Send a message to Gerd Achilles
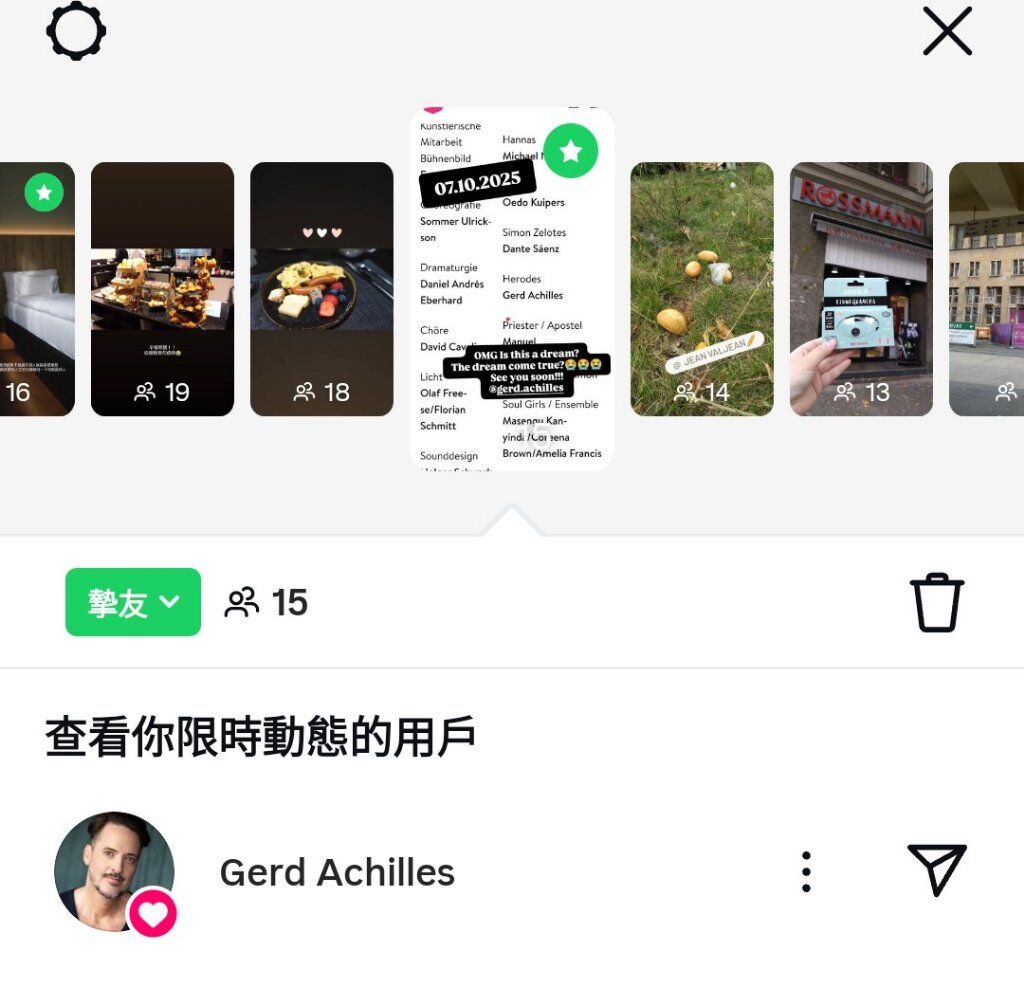This screenshot has width=1024, height=984. pos(936,870)
